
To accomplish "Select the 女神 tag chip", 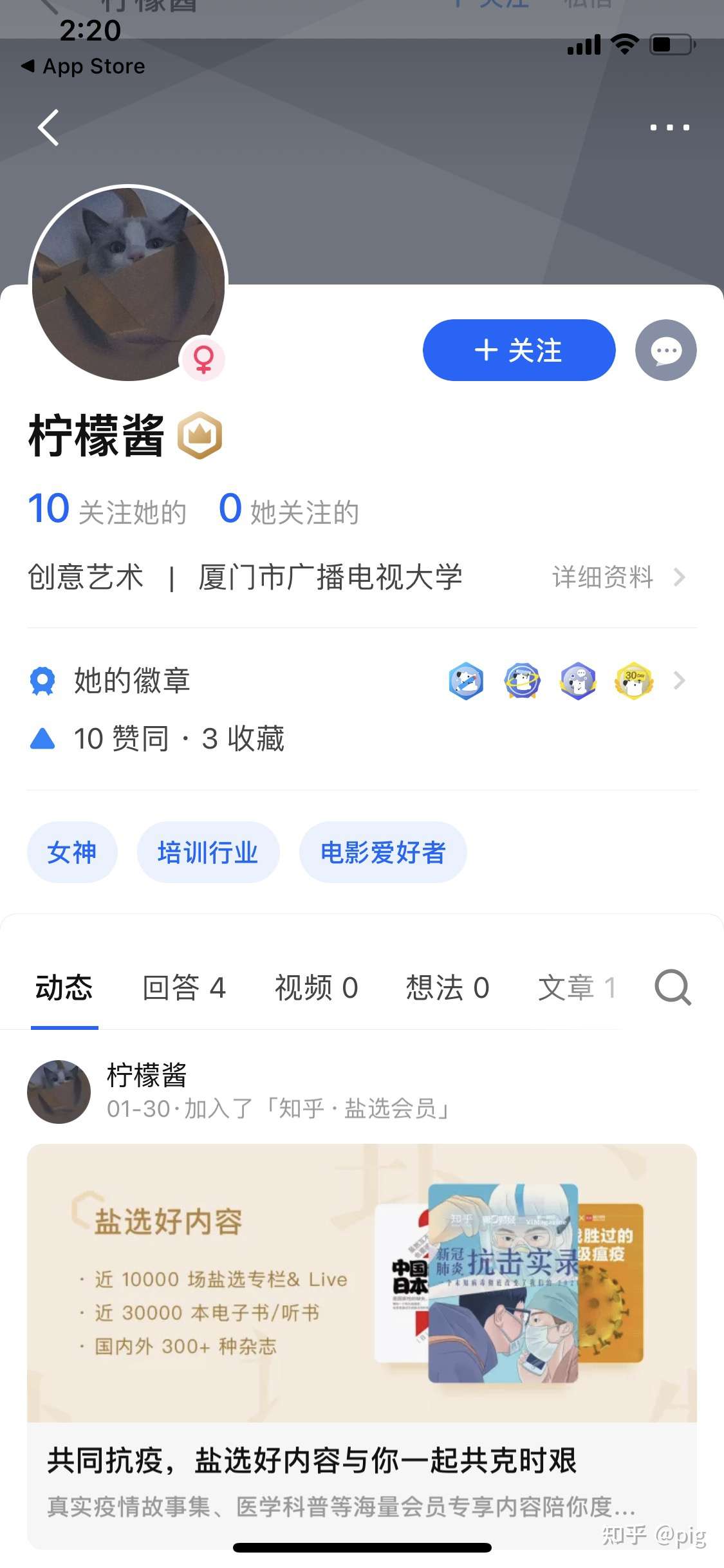I will [x=72, y=852].
